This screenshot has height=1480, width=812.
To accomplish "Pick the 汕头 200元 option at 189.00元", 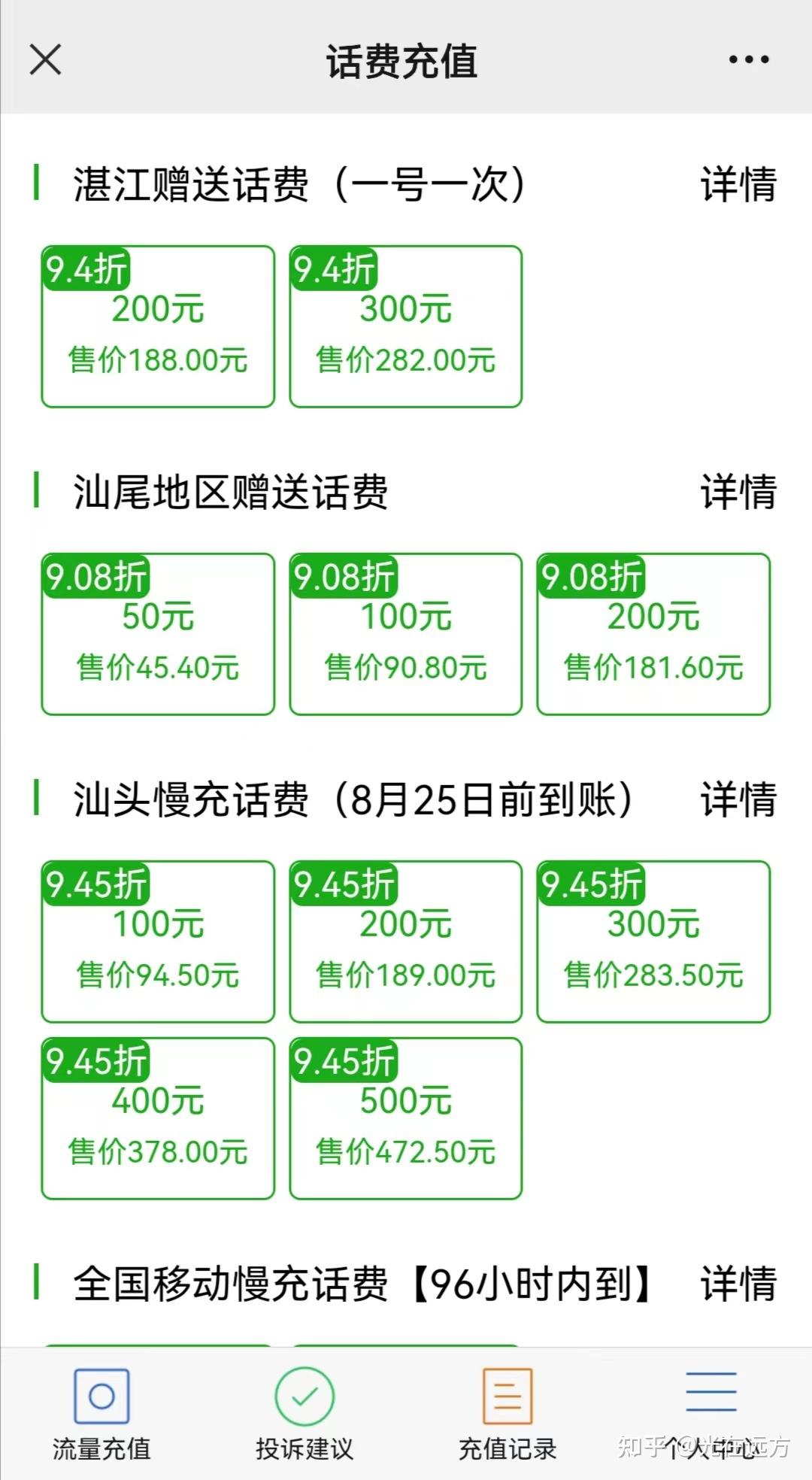I will coord(406,942).
